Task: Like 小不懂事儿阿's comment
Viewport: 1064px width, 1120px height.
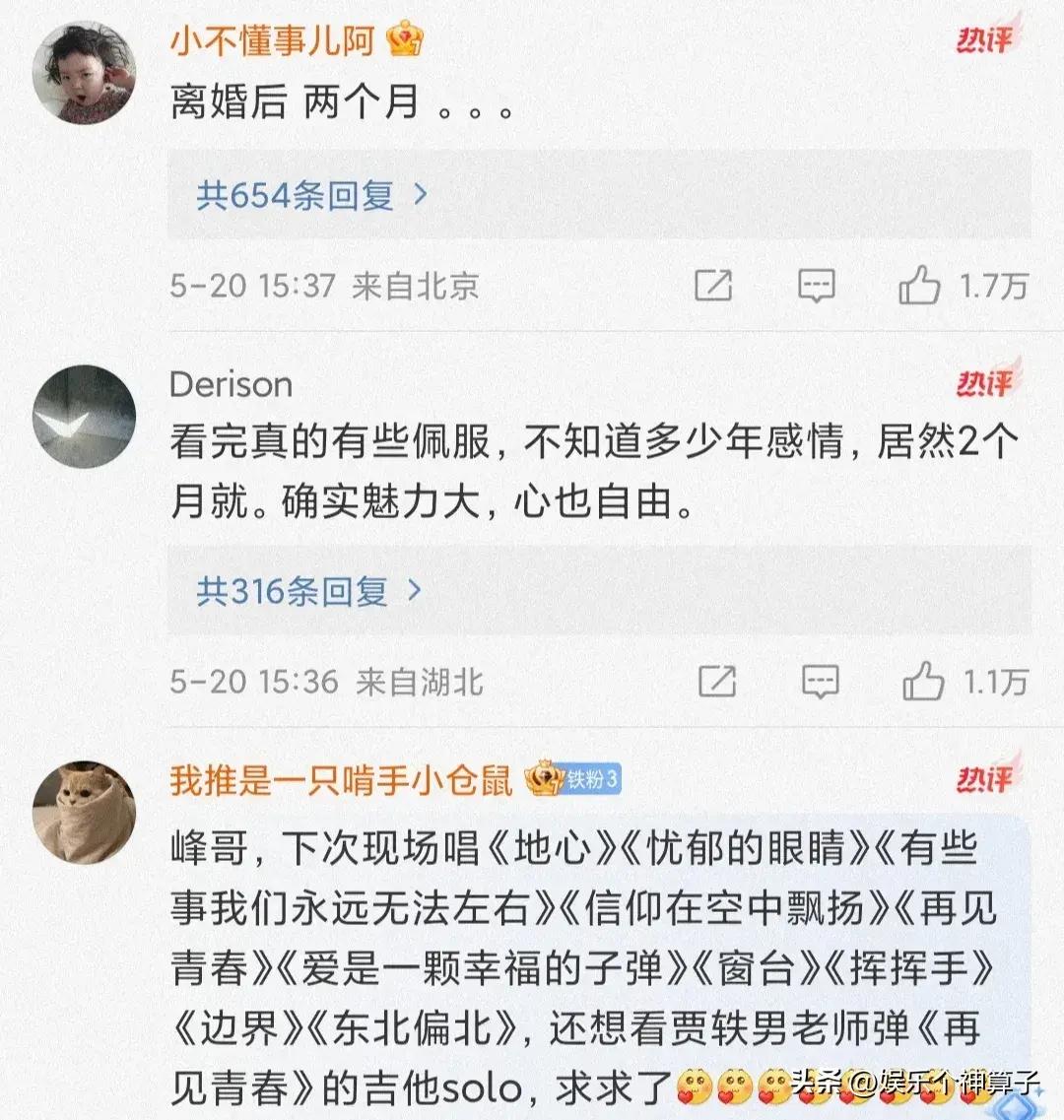Action: pyautogui.click(x=919, y=287)
